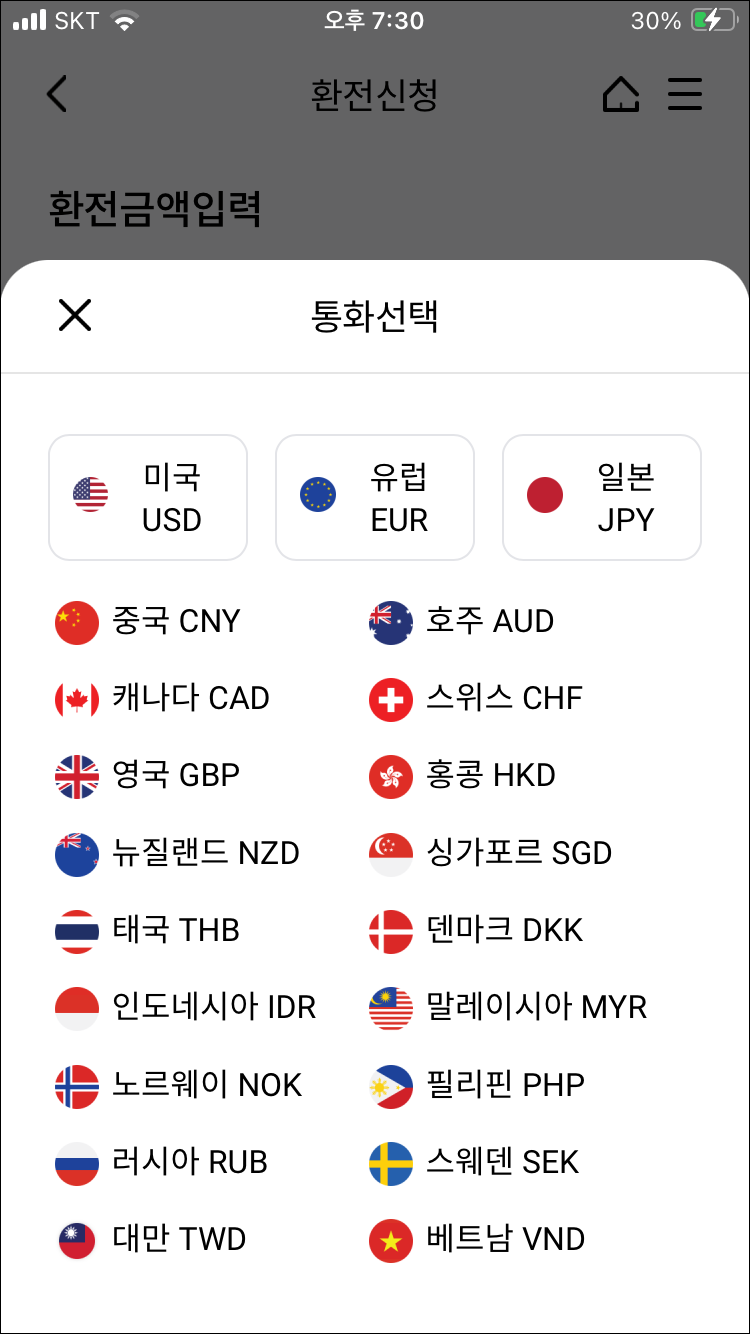The image size is (750, 1334).
Task: Open the hamburger menu in the top bar
Action: click(x=684, y=94)
